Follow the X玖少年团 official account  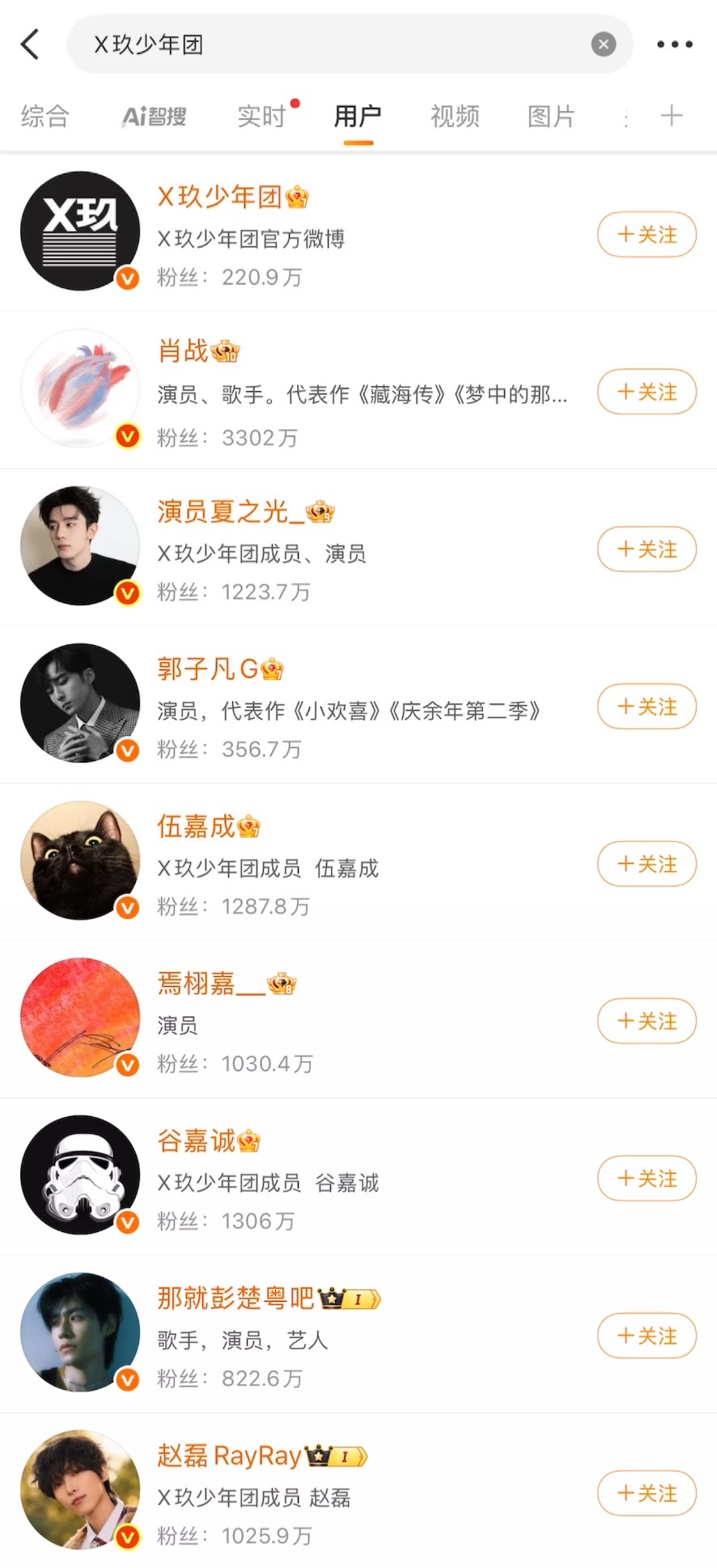[647, 235]
